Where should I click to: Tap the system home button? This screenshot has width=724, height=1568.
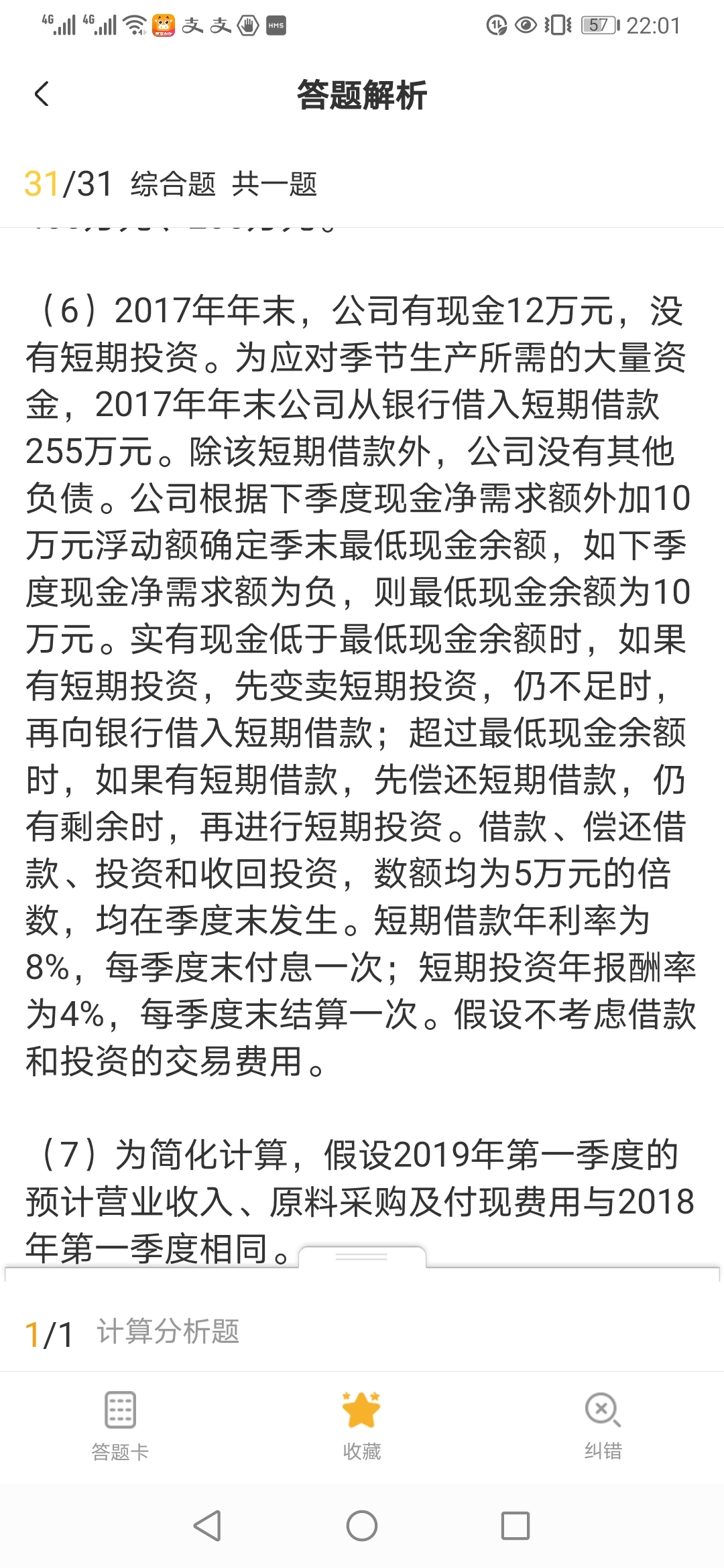361,1526
